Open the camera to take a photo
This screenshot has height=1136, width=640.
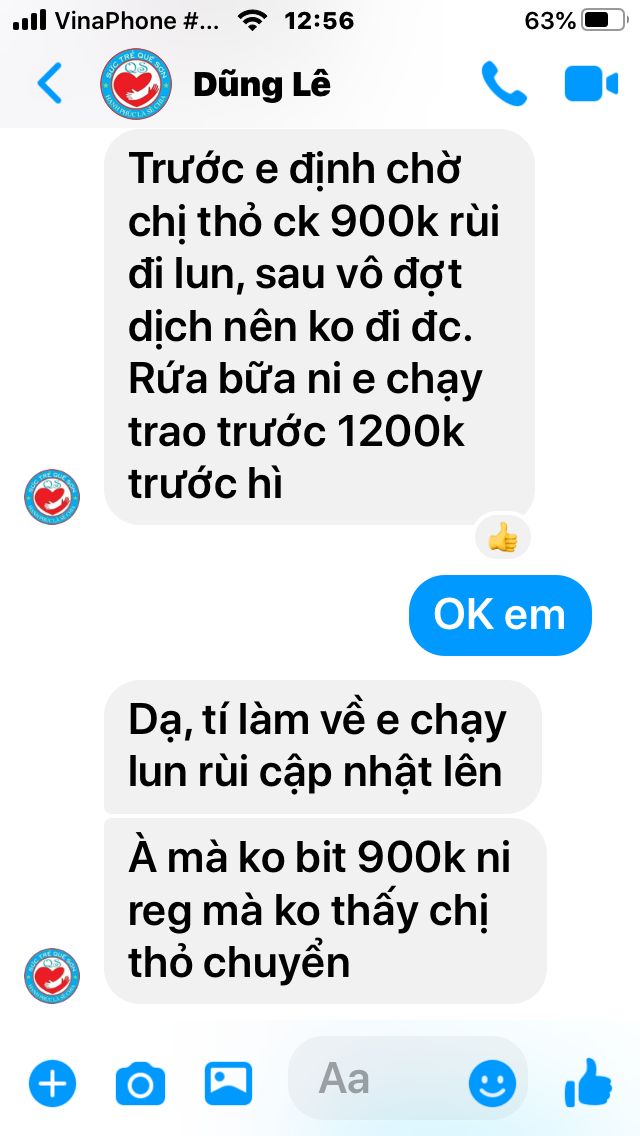pyautogui.click(x=140, y=1082)
